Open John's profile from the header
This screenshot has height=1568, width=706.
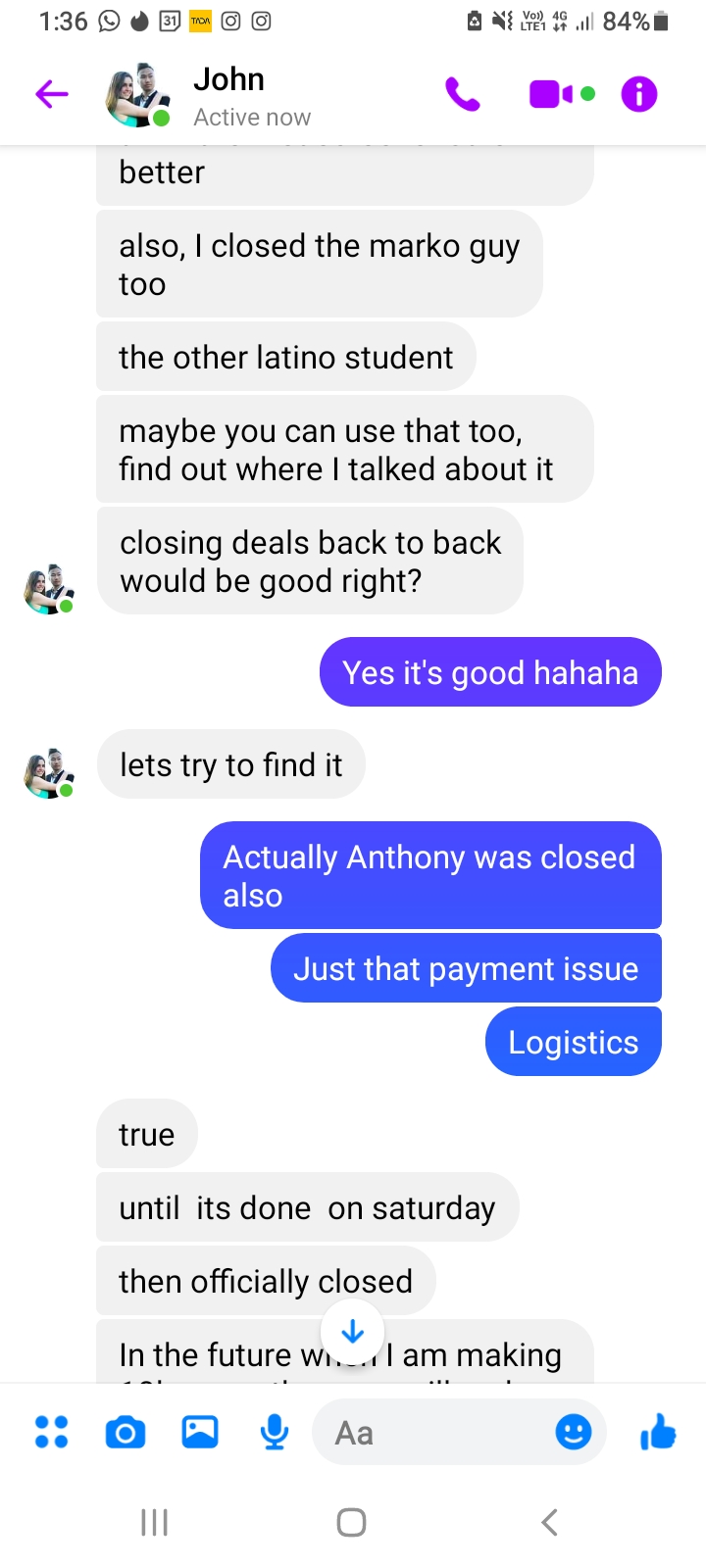[228, 96]
